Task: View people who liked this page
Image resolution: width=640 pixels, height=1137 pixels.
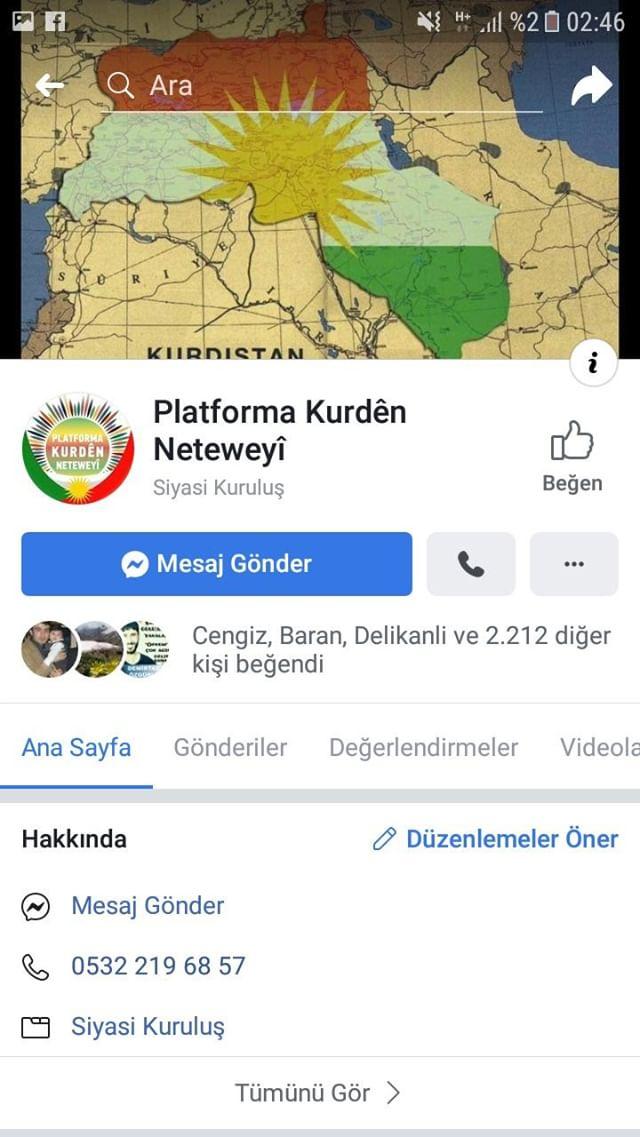Action: tap(400, 649)
